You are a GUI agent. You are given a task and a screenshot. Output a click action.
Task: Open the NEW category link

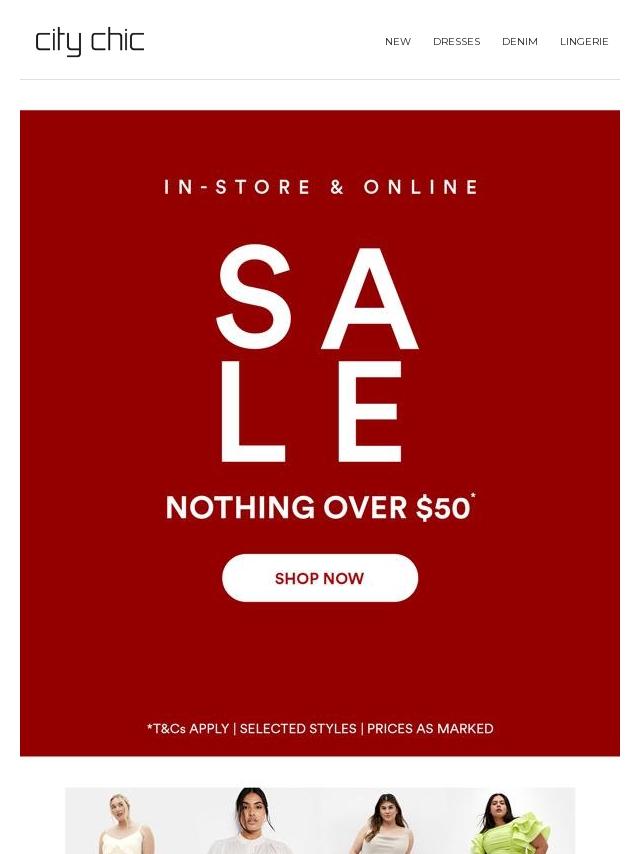coord(397,41)
